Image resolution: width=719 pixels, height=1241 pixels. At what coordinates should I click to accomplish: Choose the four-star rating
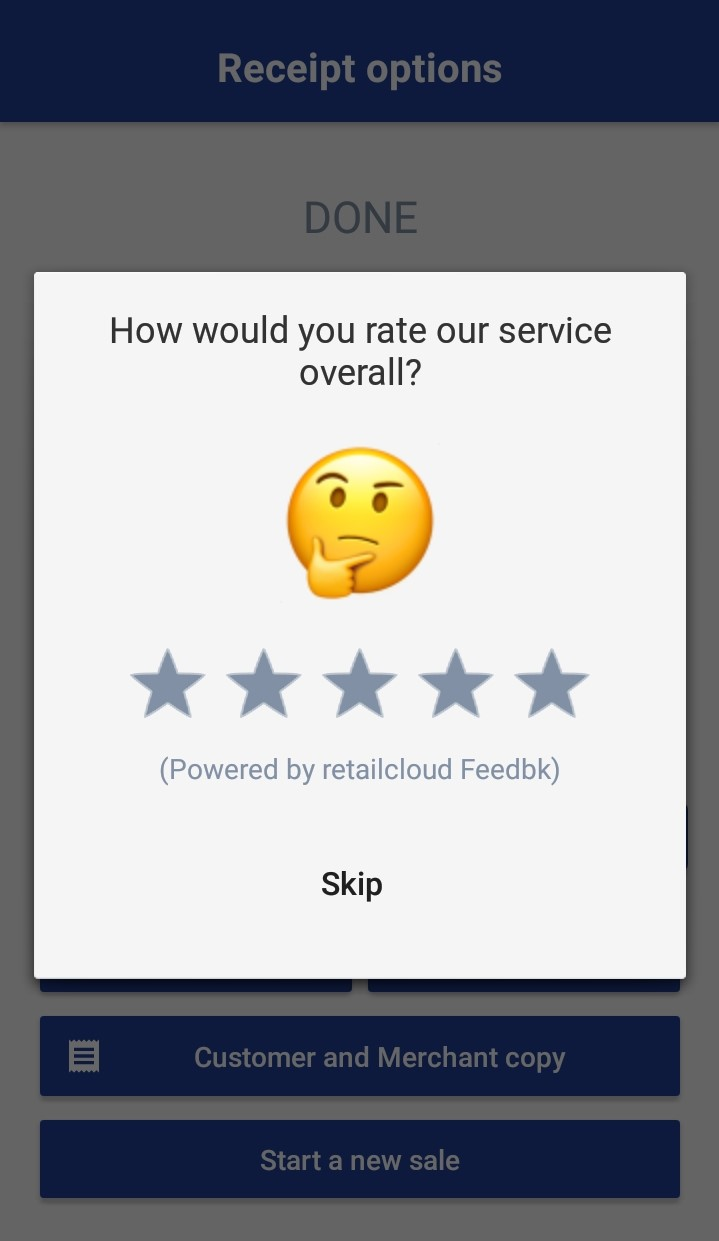pos(456,685)
